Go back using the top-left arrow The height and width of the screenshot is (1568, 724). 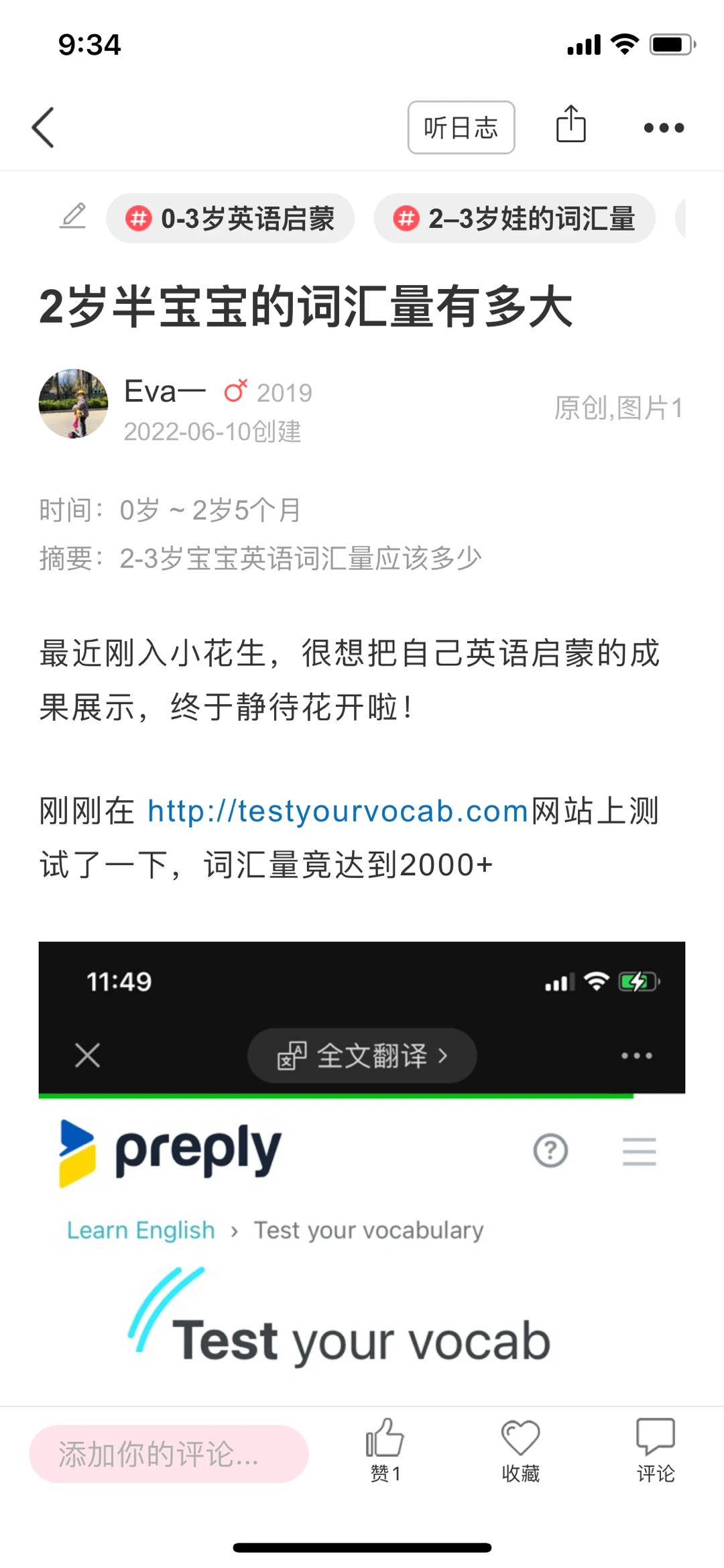(44, 127)
